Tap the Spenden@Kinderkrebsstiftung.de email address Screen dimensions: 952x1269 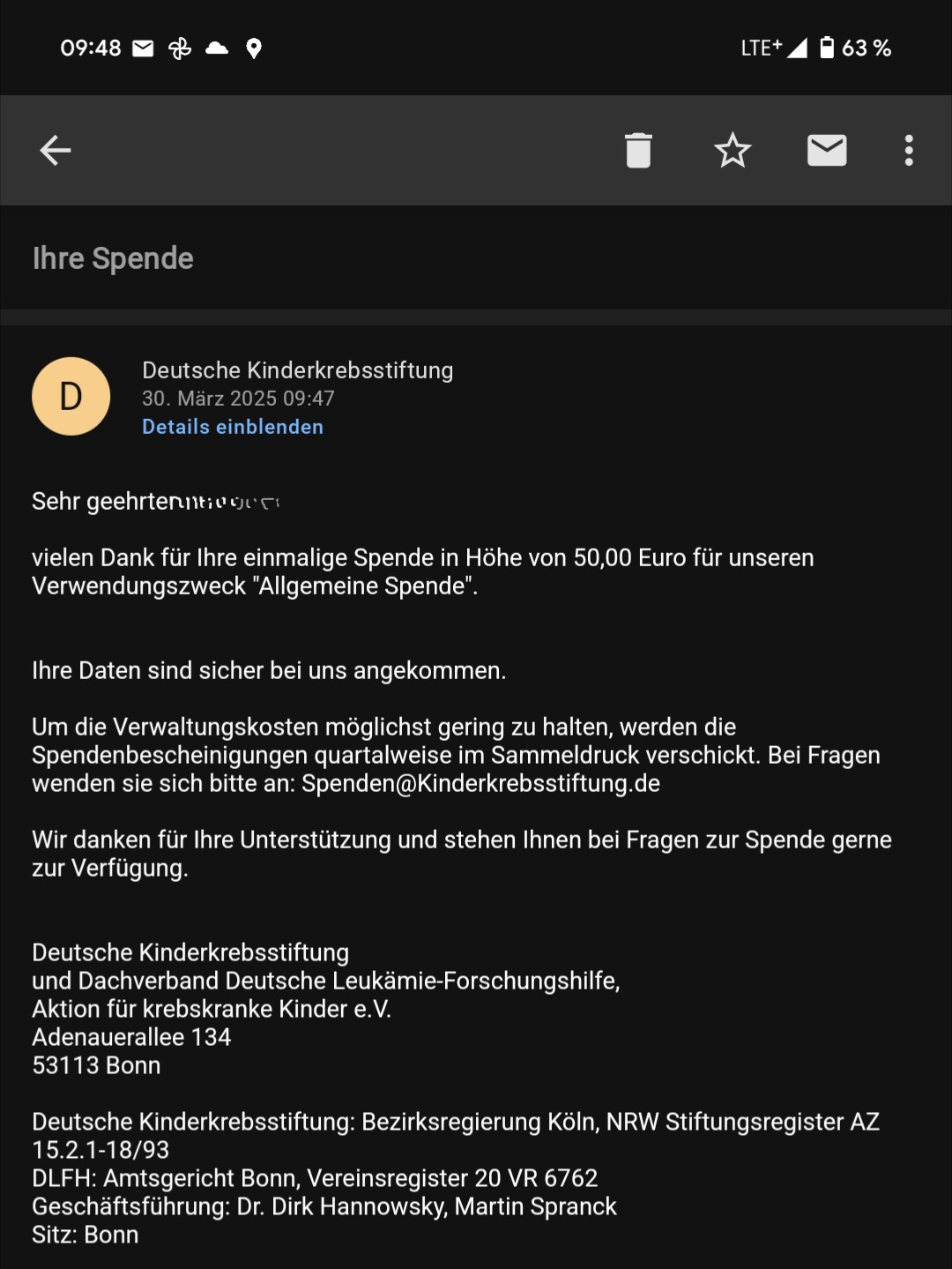coord(480,783)
